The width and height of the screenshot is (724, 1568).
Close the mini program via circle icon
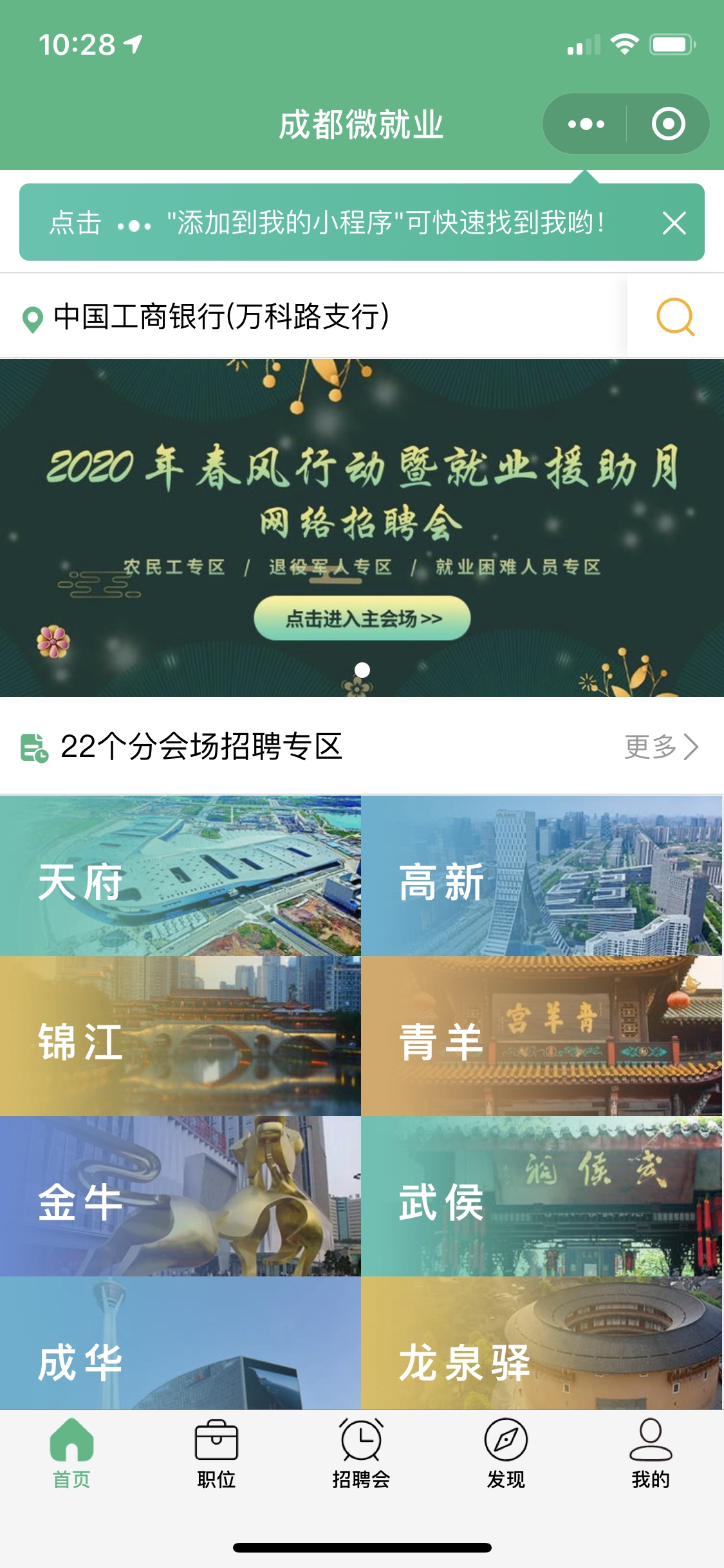point(668,124)
